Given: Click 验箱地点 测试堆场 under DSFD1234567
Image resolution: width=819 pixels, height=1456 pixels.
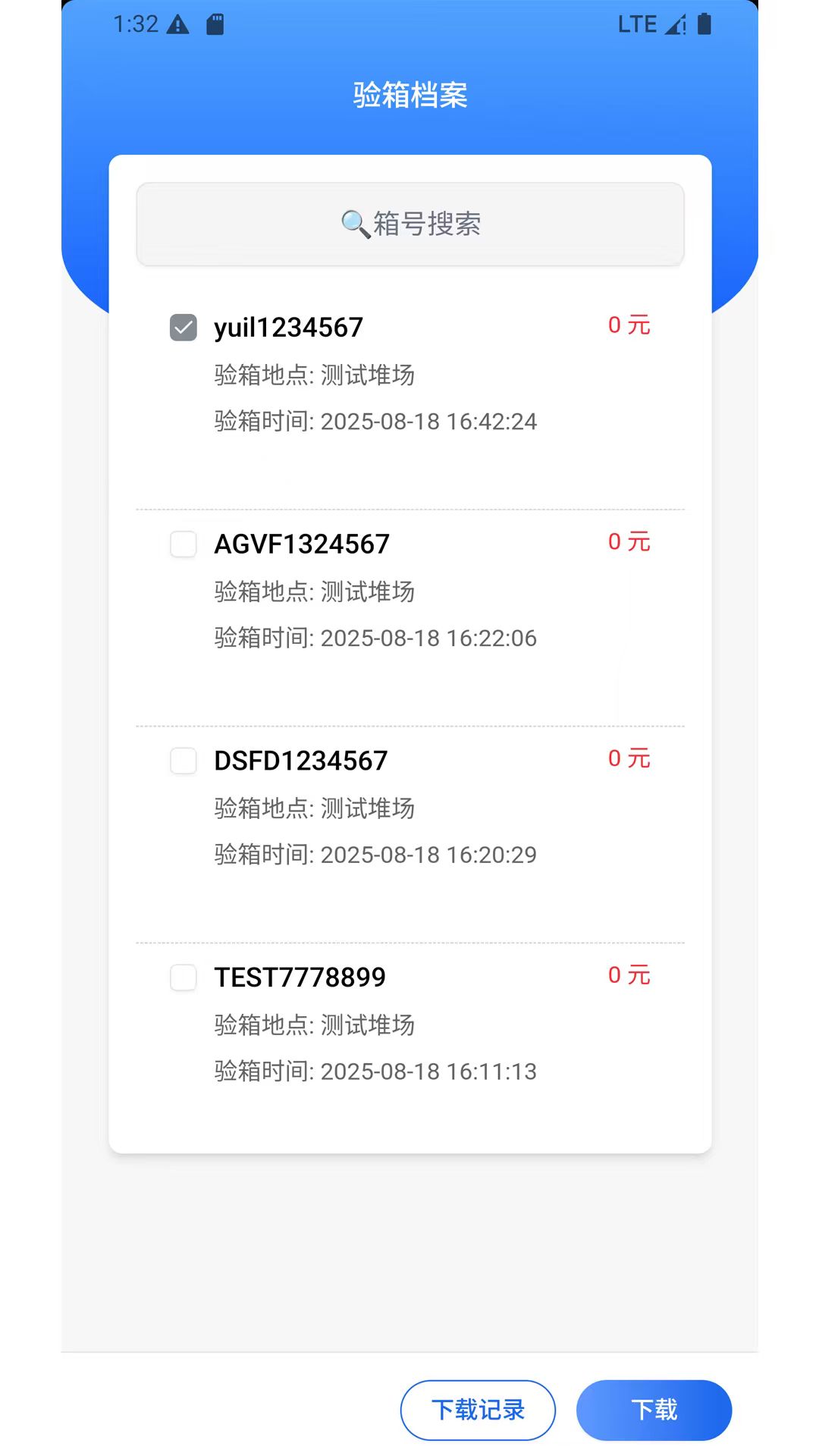Looking at the screenshot, I should click(x=313, y=808).
